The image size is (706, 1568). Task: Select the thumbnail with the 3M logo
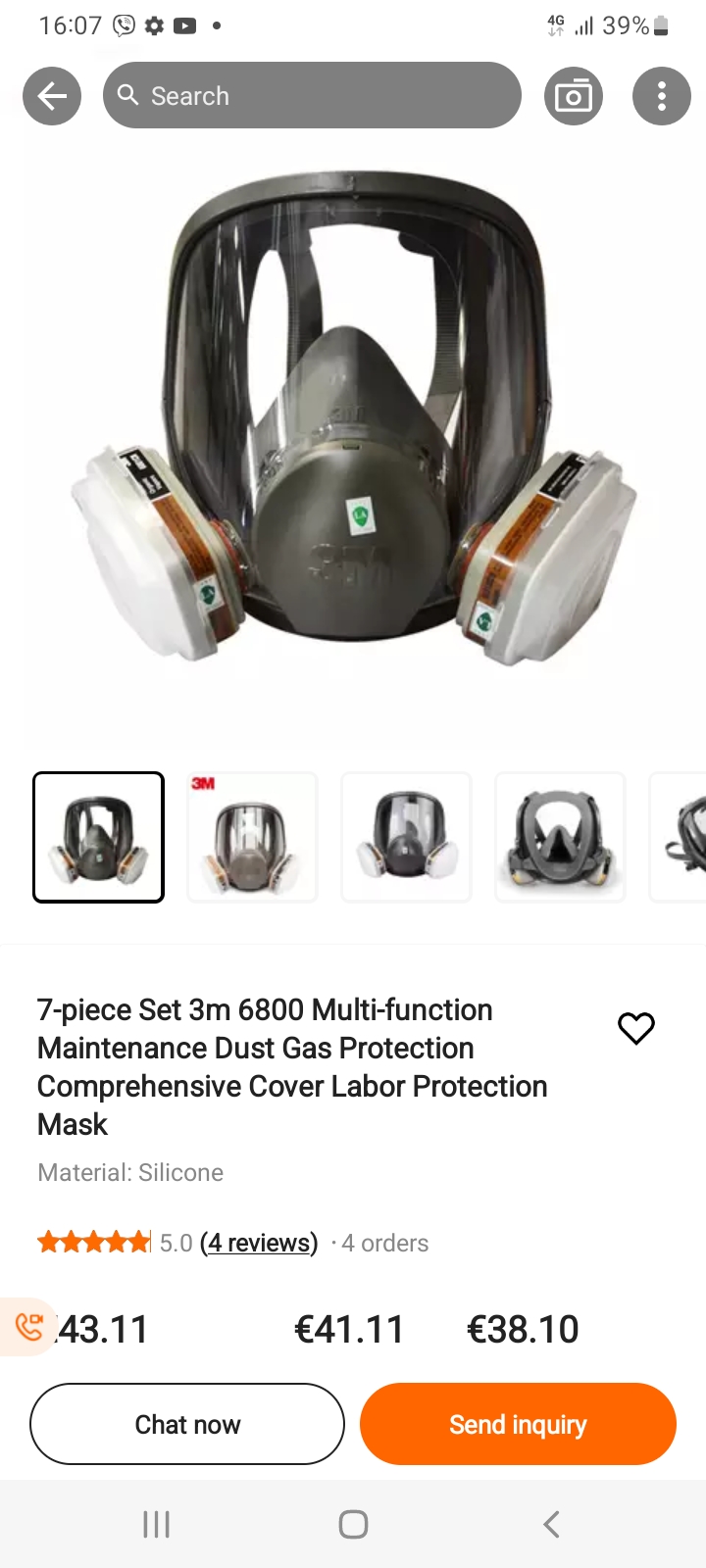coord(252,837)
